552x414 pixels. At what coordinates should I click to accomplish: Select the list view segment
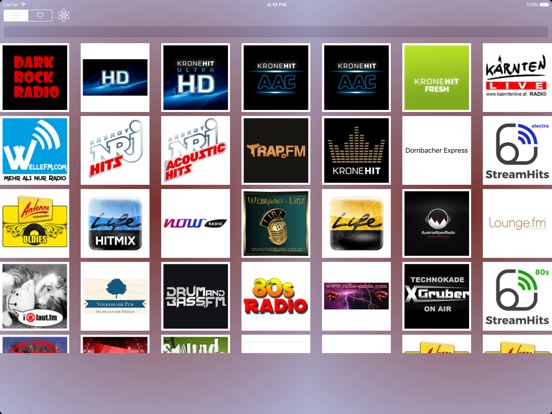tap(16, 15)
